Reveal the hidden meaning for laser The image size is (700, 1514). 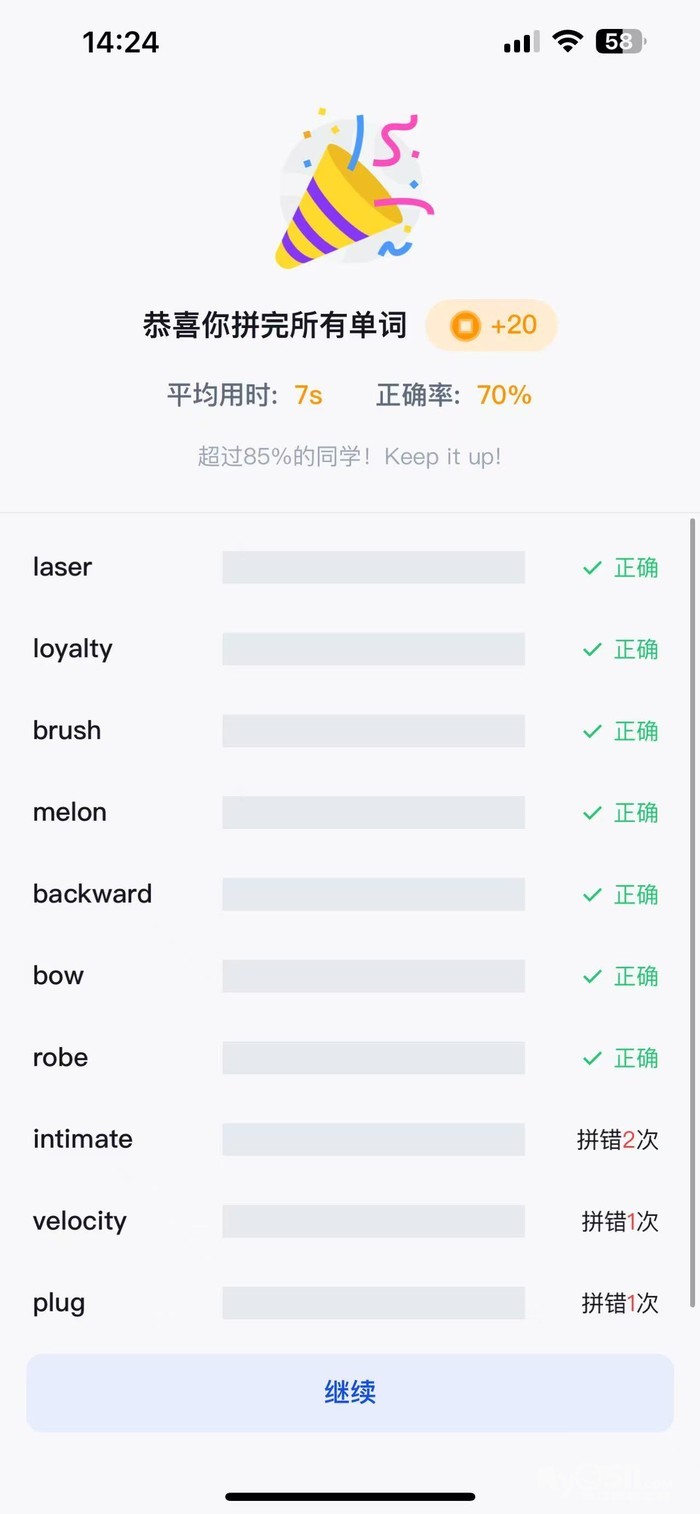tap(373, 567)
